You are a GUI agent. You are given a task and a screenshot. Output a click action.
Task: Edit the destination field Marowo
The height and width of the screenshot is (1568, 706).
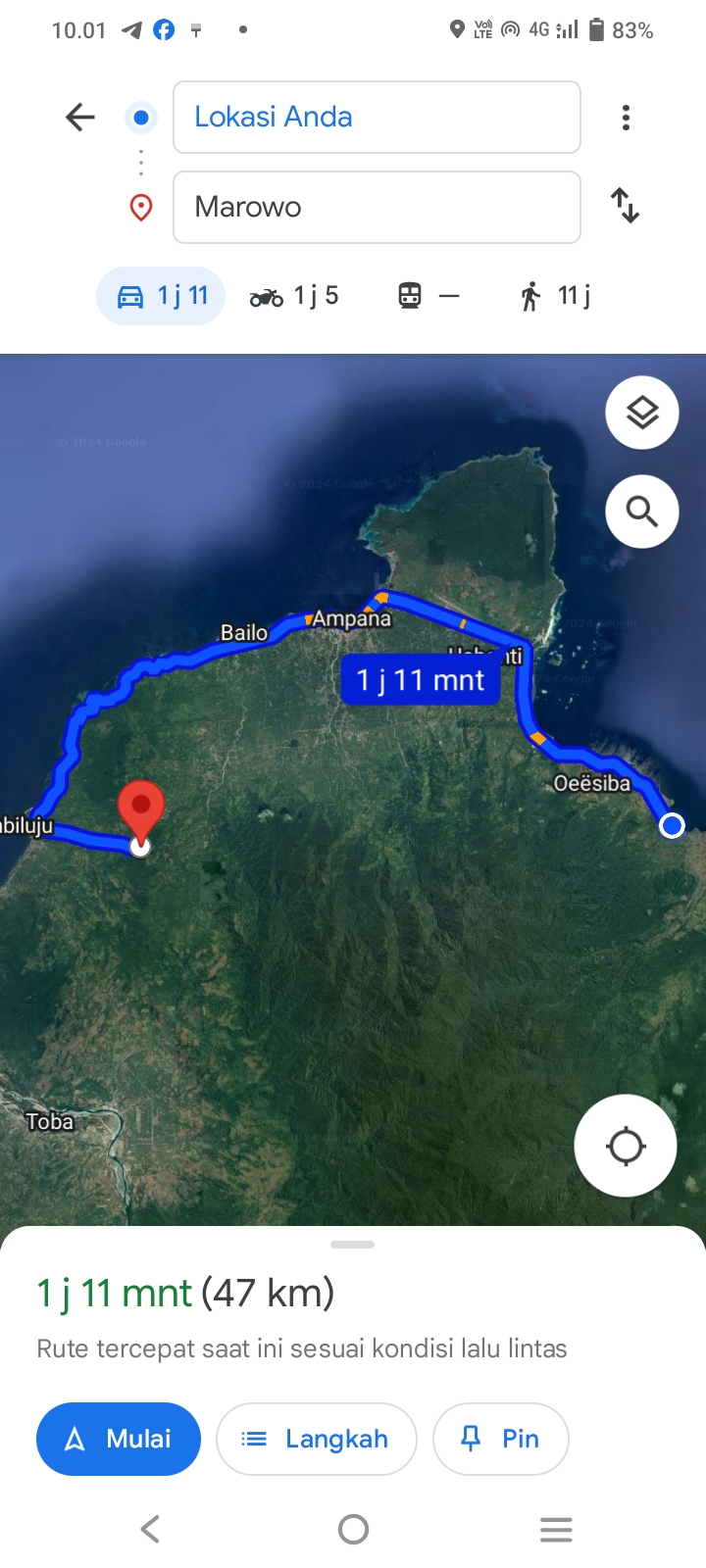coord(377,207)
